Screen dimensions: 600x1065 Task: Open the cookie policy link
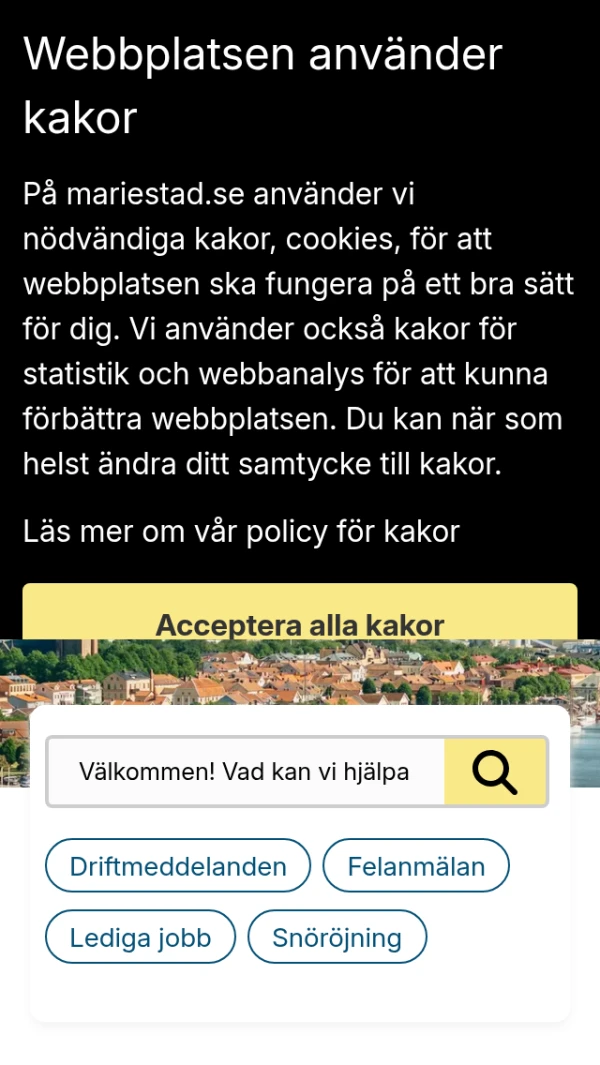click(241, 531)
